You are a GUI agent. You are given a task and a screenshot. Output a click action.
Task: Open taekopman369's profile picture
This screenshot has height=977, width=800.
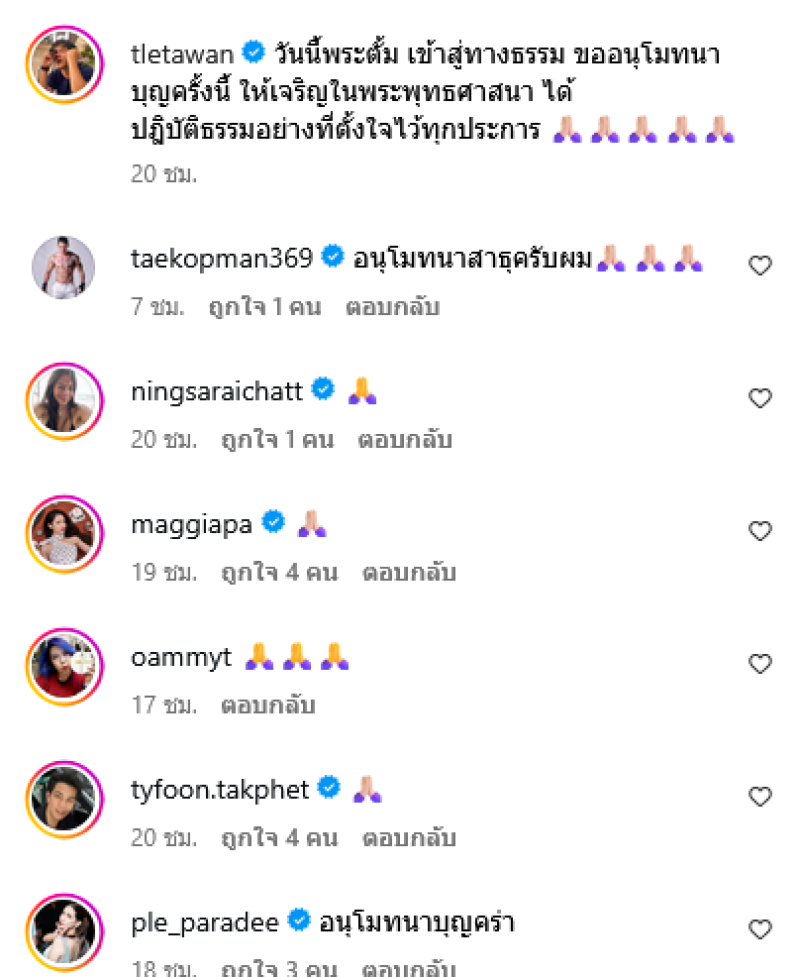point(64,267)
